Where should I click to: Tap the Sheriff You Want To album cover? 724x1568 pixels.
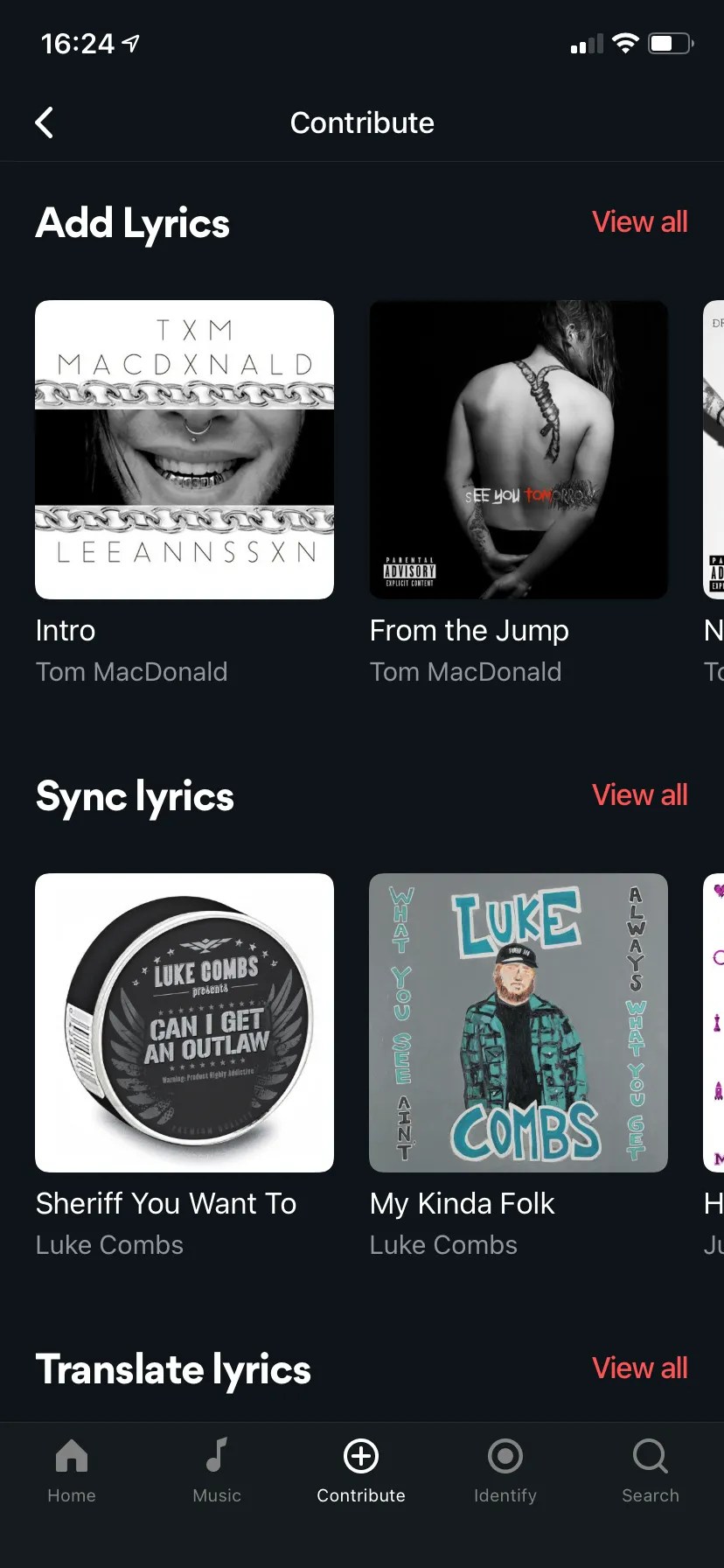(x=184, y=1021)
